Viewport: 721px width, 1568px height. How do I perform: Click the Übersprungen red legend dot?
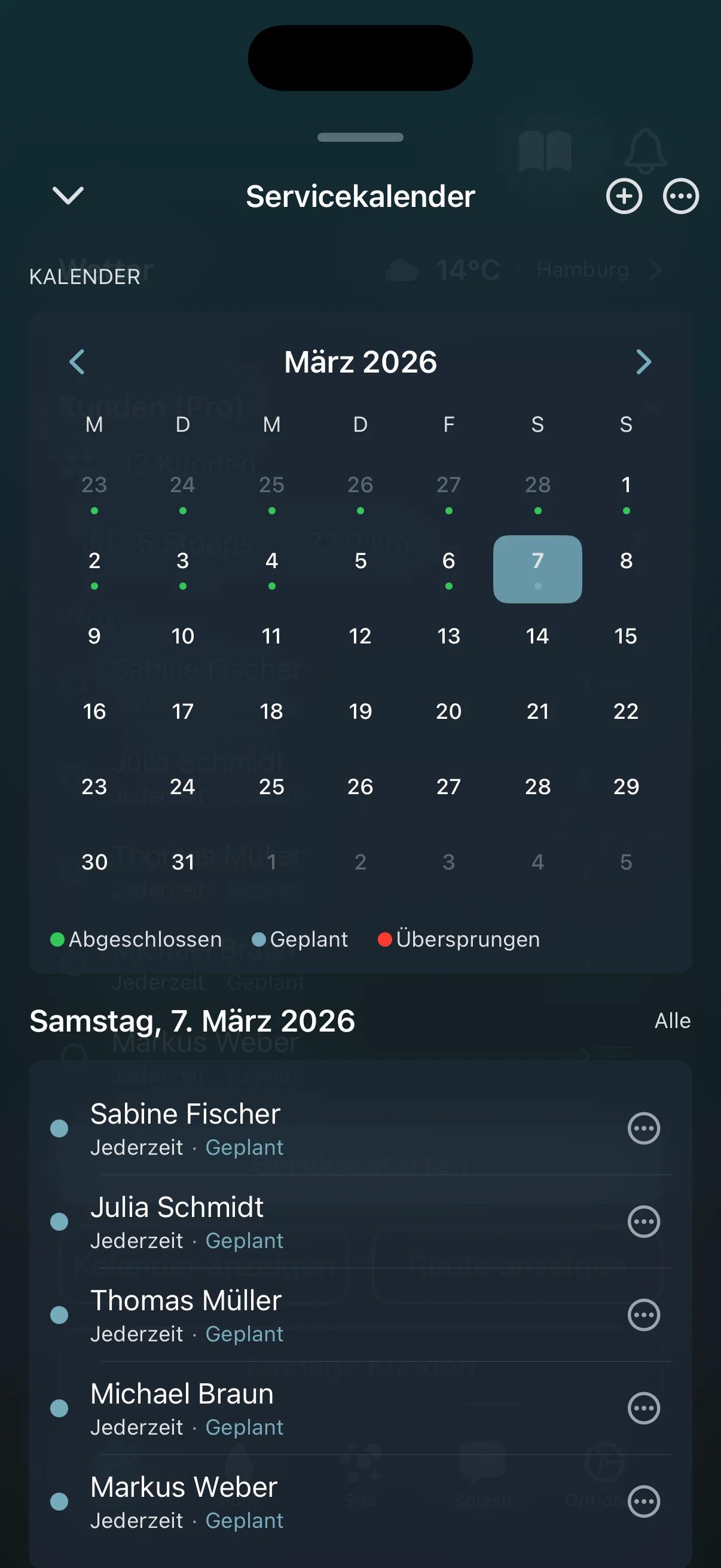pos(385,939)
